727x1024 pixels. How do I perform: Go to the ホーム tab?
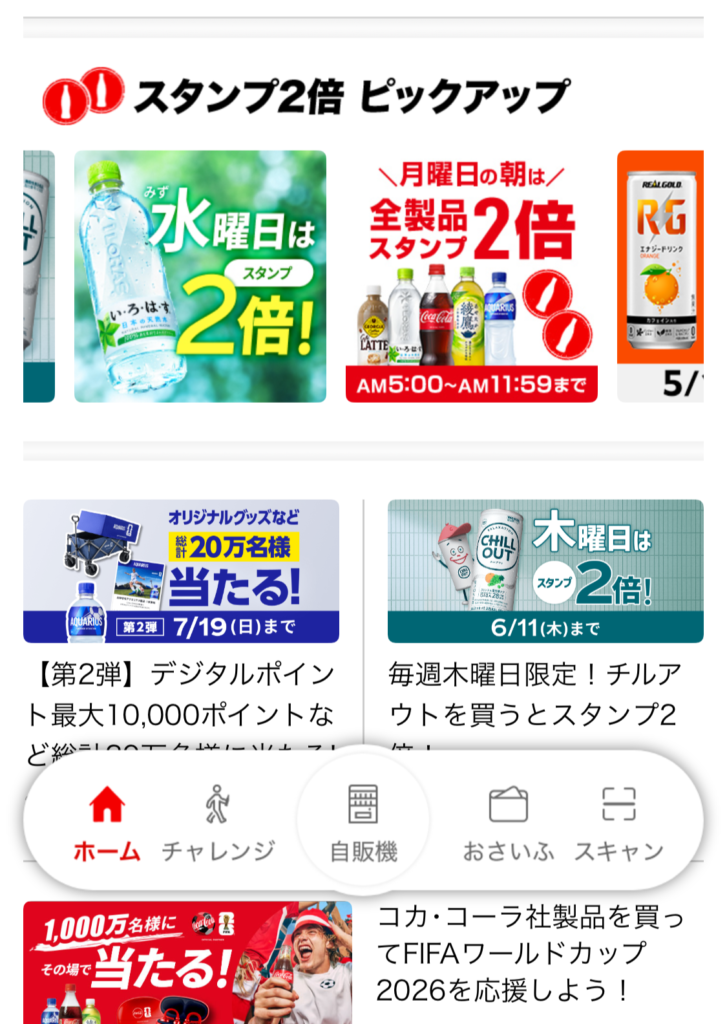pos(107,824)
